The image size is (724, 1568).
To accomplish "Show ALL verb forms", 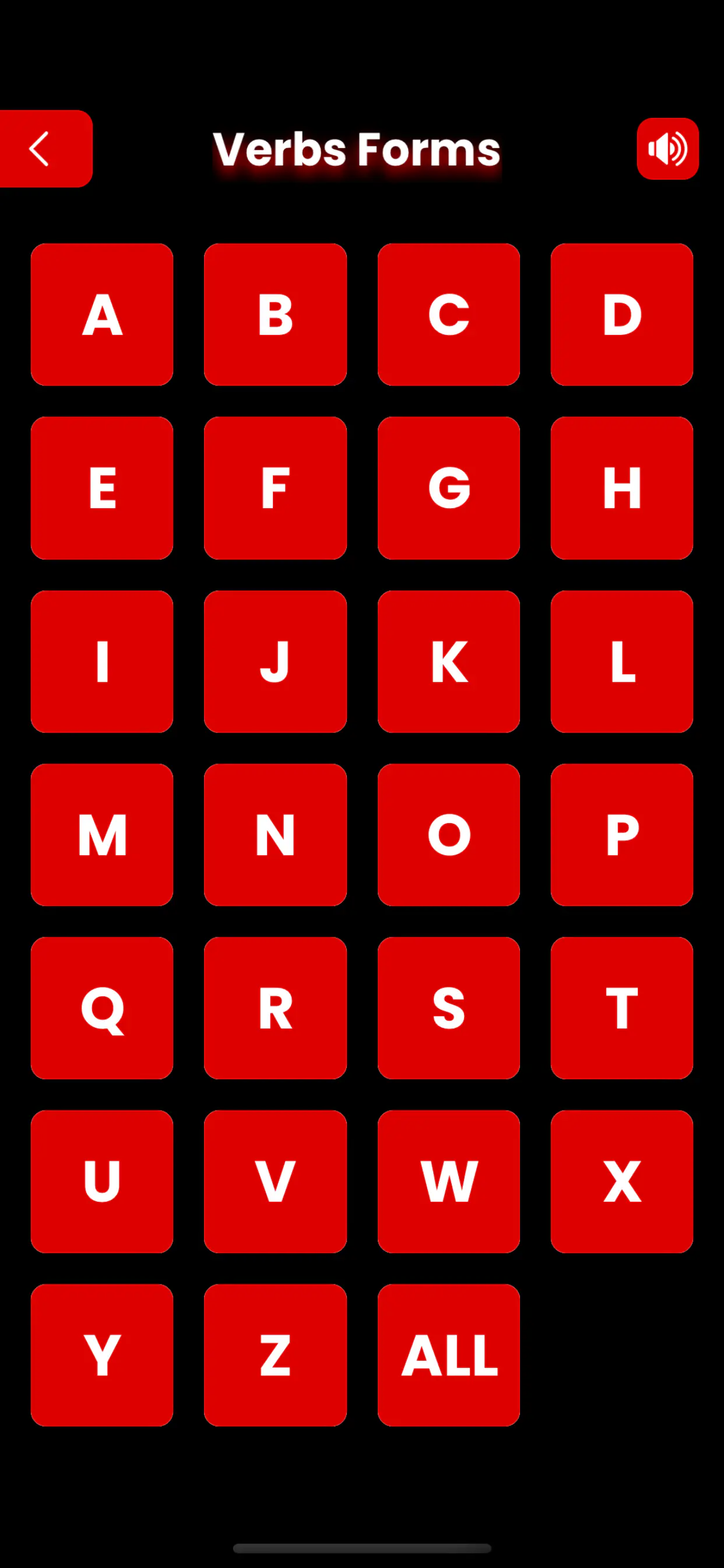I will [448, 1355].
